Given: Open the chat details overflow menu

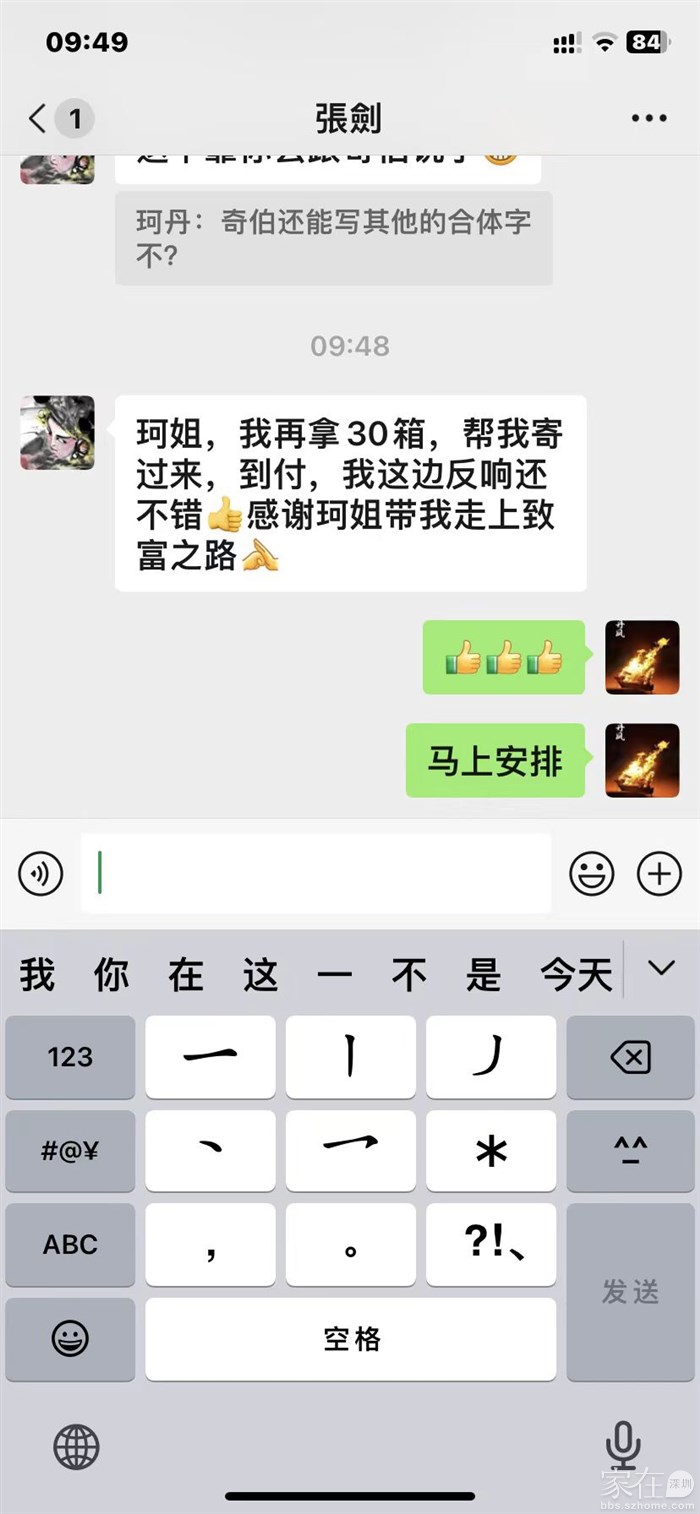Looking at the screenshot, I should (649, 119).
